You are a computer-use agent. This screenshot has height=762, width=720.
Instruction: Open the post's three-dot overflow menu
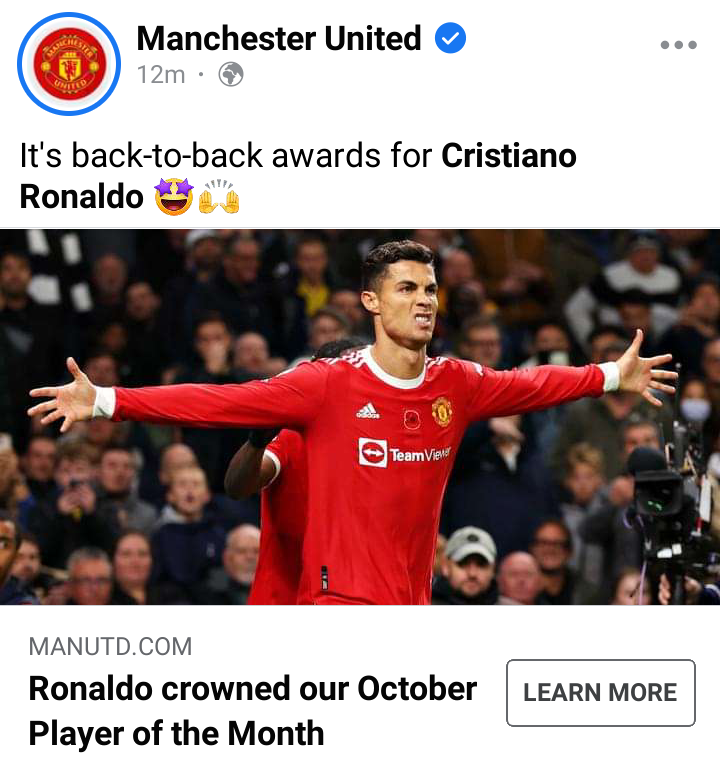(x=678, y=45)
